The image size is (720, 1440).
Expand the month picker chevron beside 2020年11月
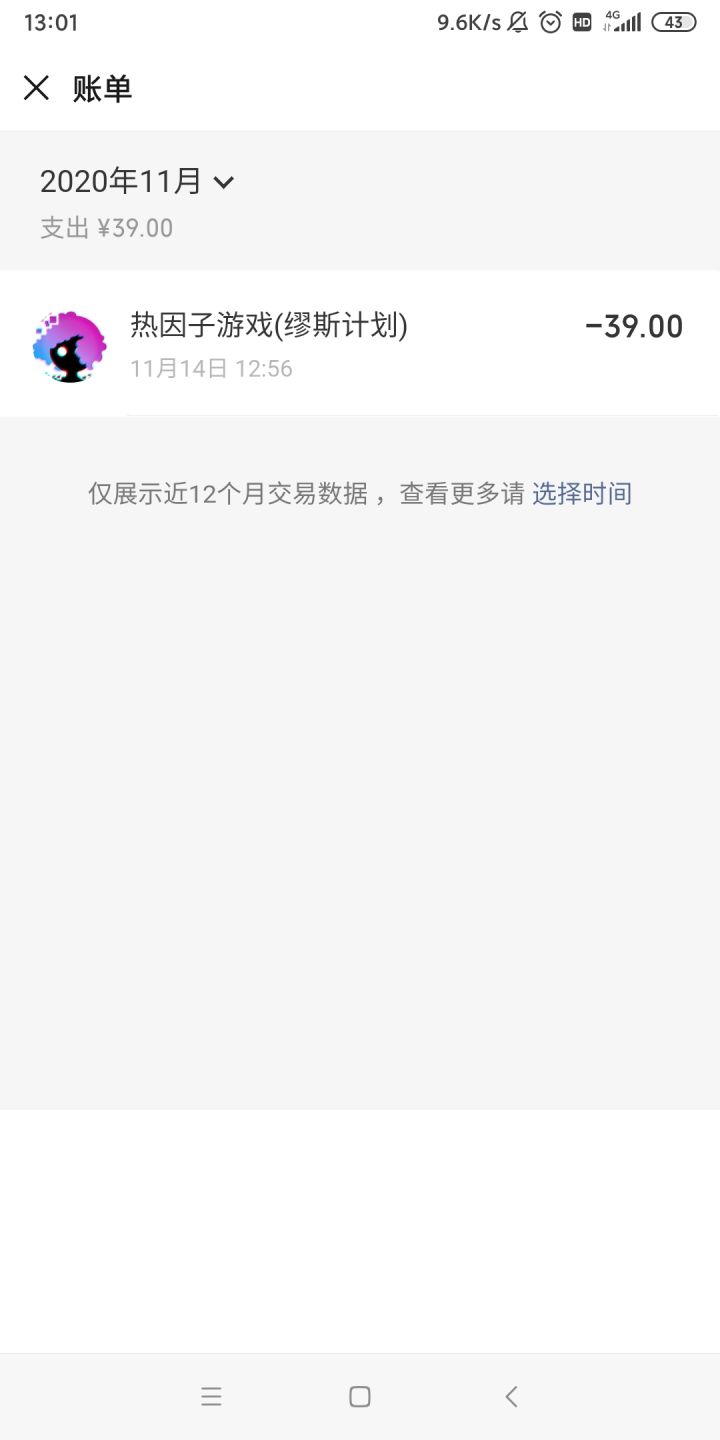225,183
